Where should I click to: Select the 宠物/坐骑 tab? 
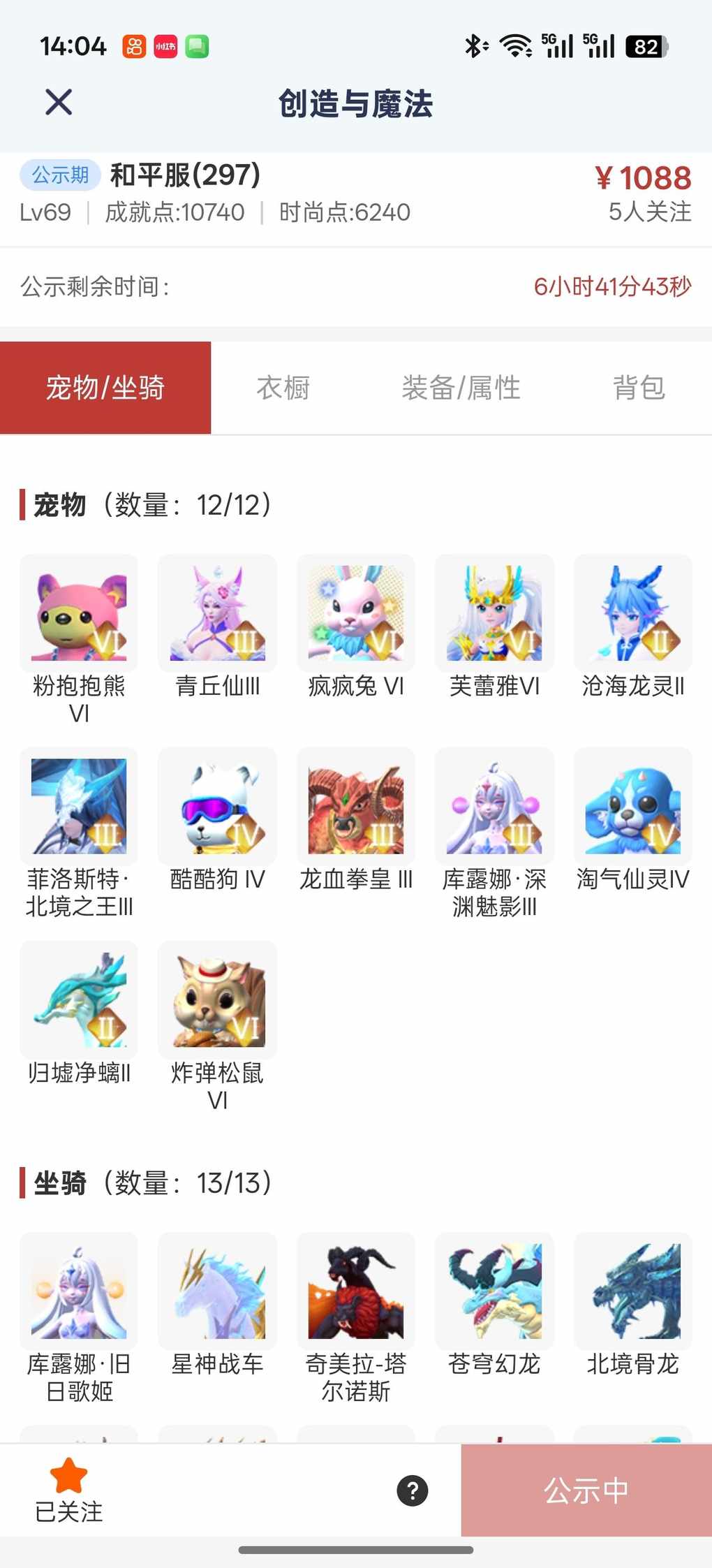point(105,388)
